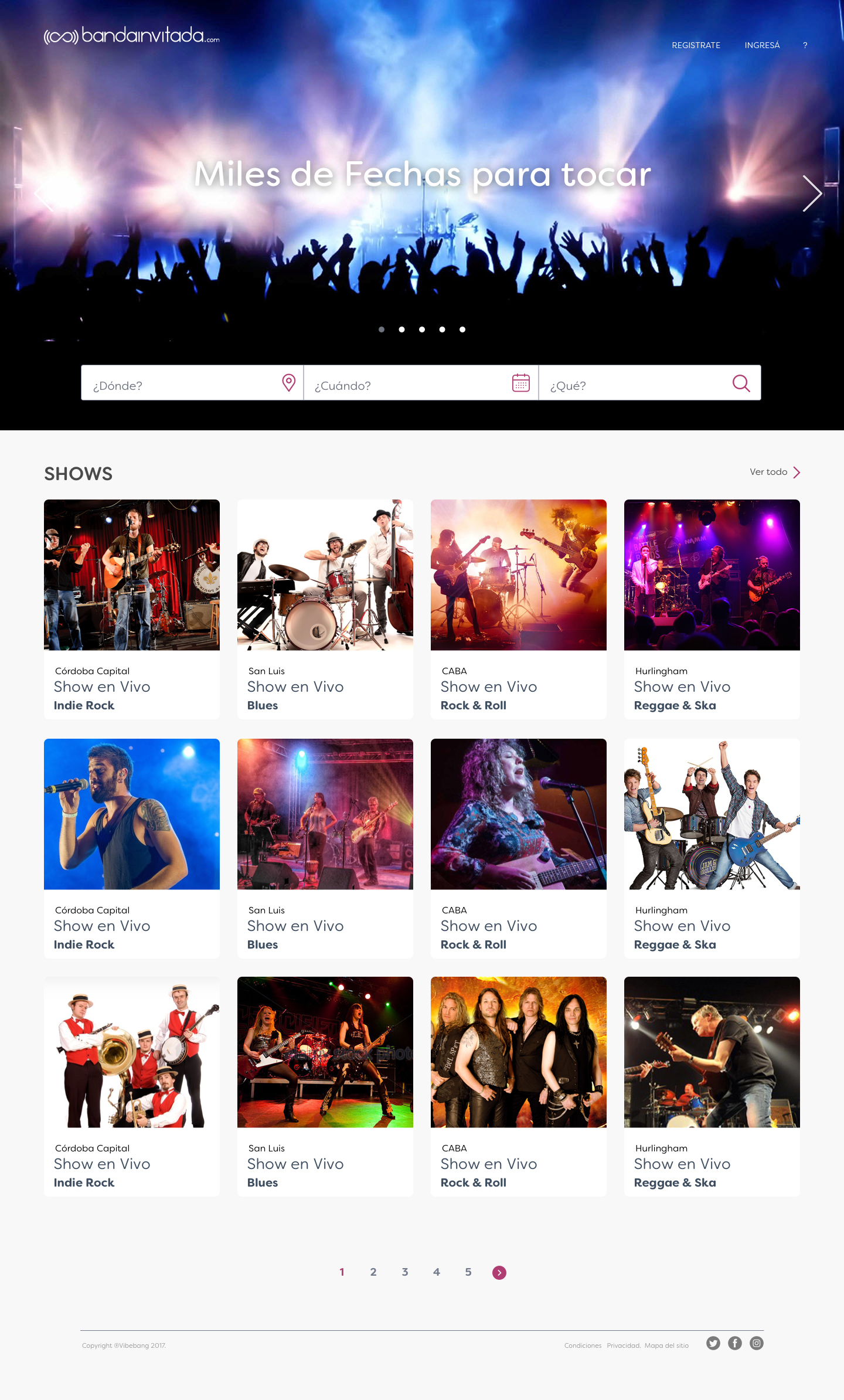The height and width of the screenshot is (1400, 844).
Task: Open the help question mark
Action: pos(805,45)
